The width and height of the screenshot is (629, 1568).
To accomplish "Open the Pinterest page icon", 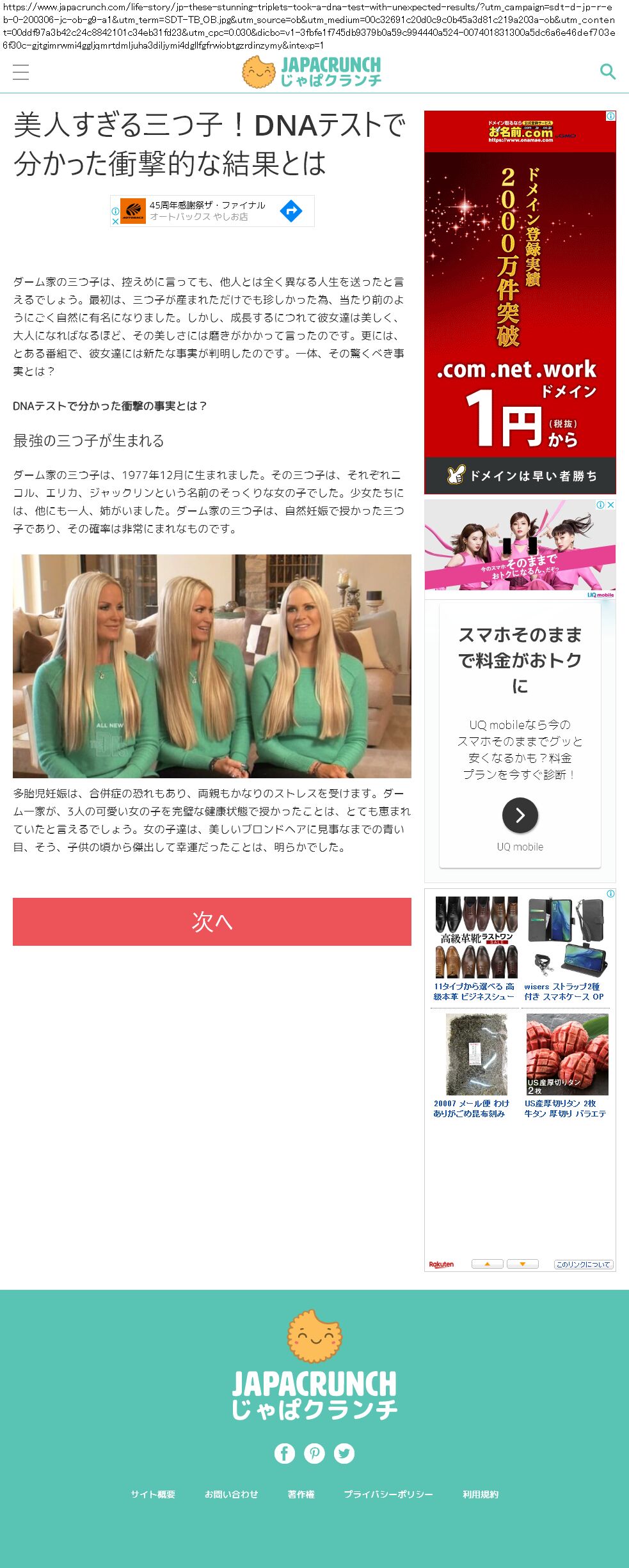I will [314, 1454].
